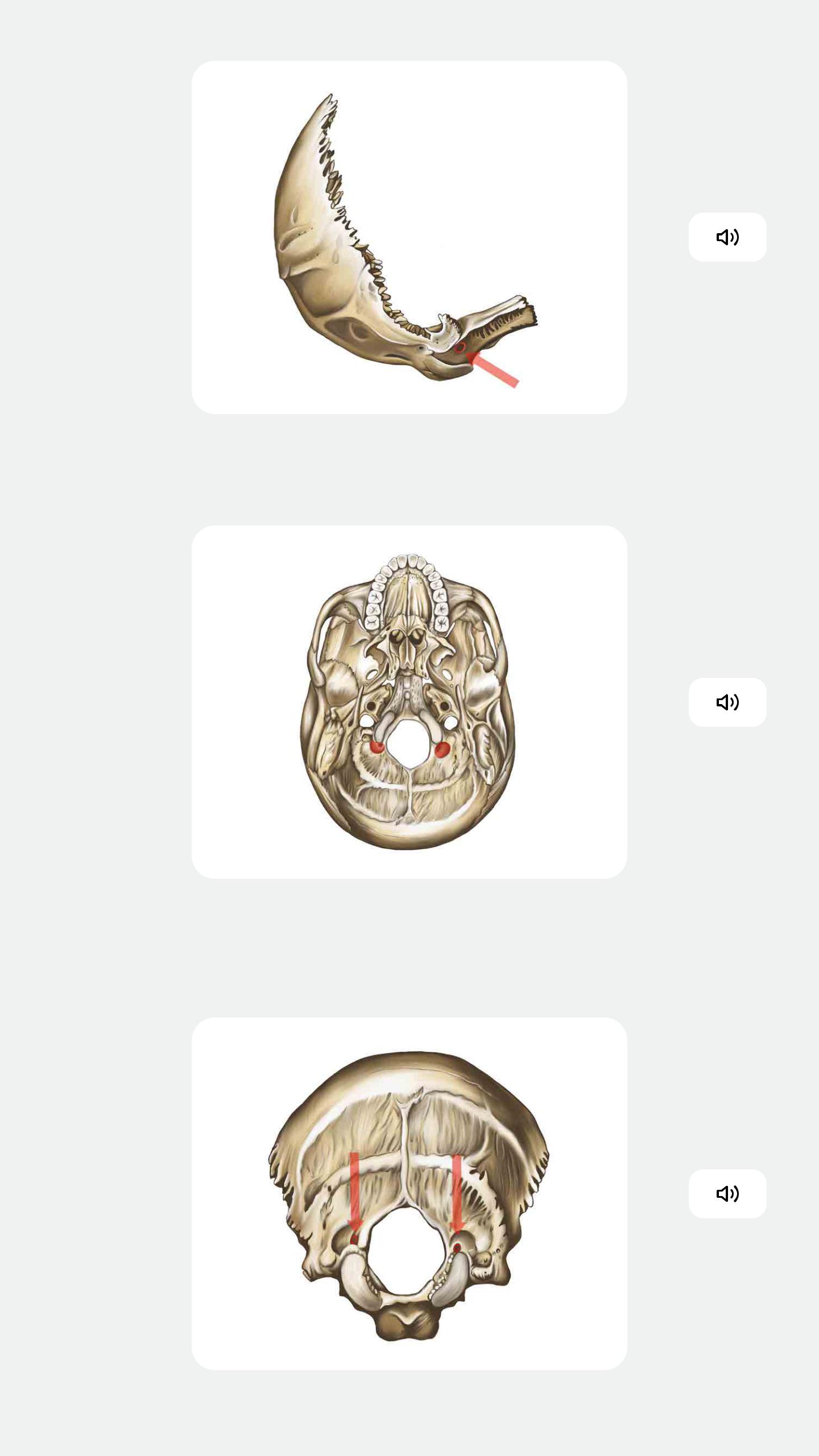Open the lateral occipital bone illustration card

[409, 237]
